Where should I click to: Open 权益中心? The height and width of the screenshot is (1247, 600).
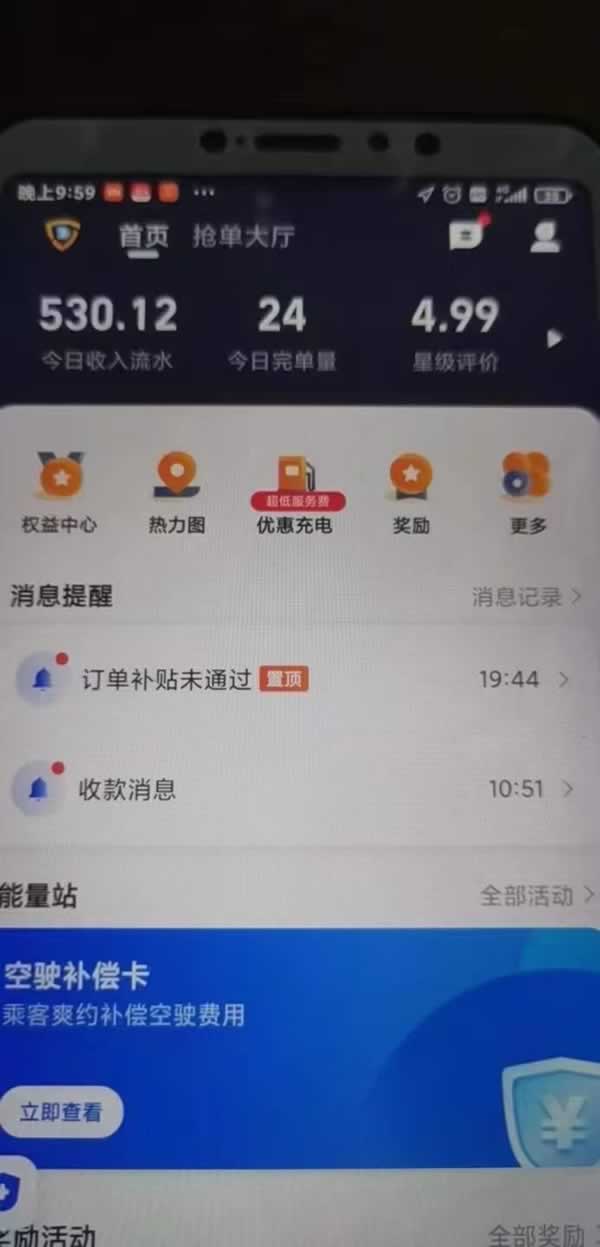pyautogui.click(x=60, y=490)
